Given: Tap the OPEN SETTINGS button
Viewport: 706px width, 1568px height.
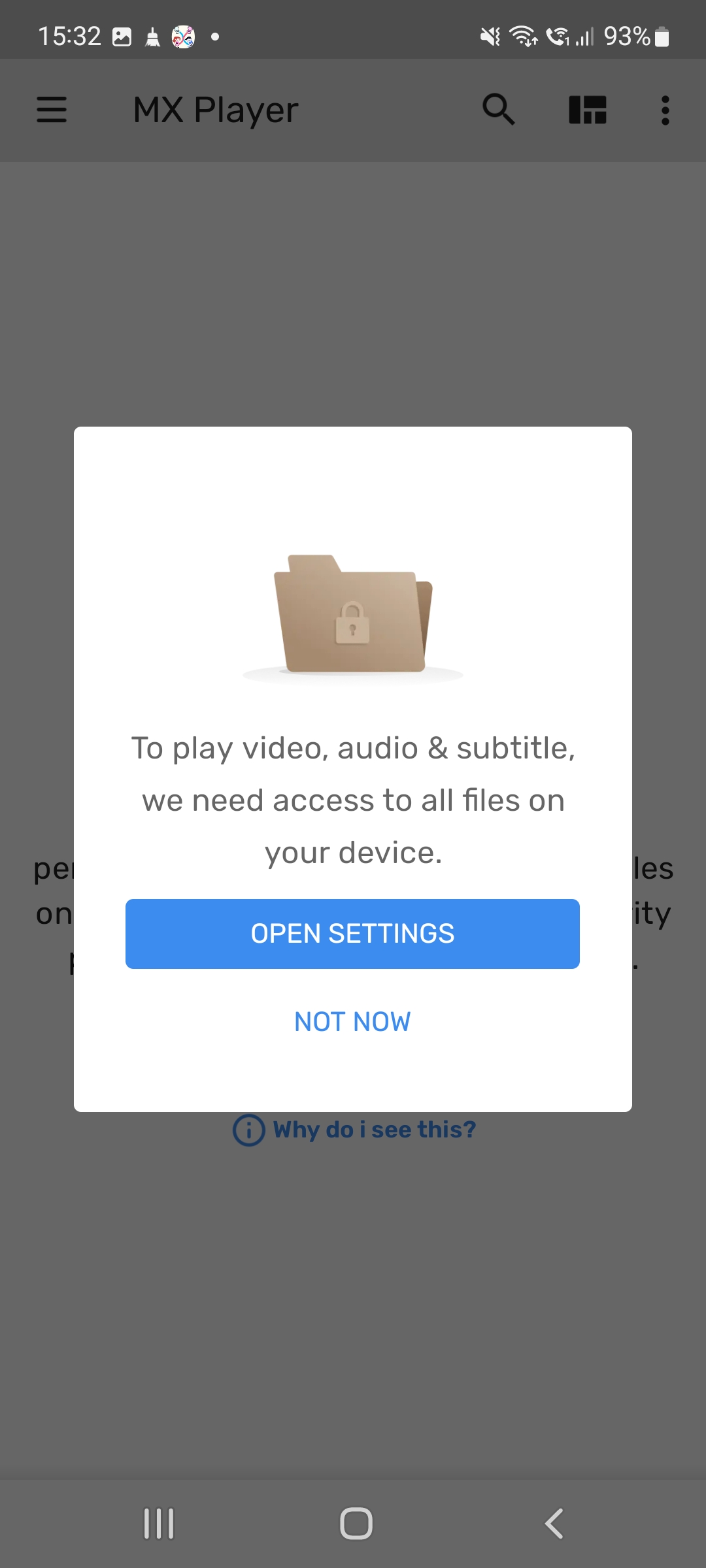Looking at the screenshot, I should coord(352,934).
